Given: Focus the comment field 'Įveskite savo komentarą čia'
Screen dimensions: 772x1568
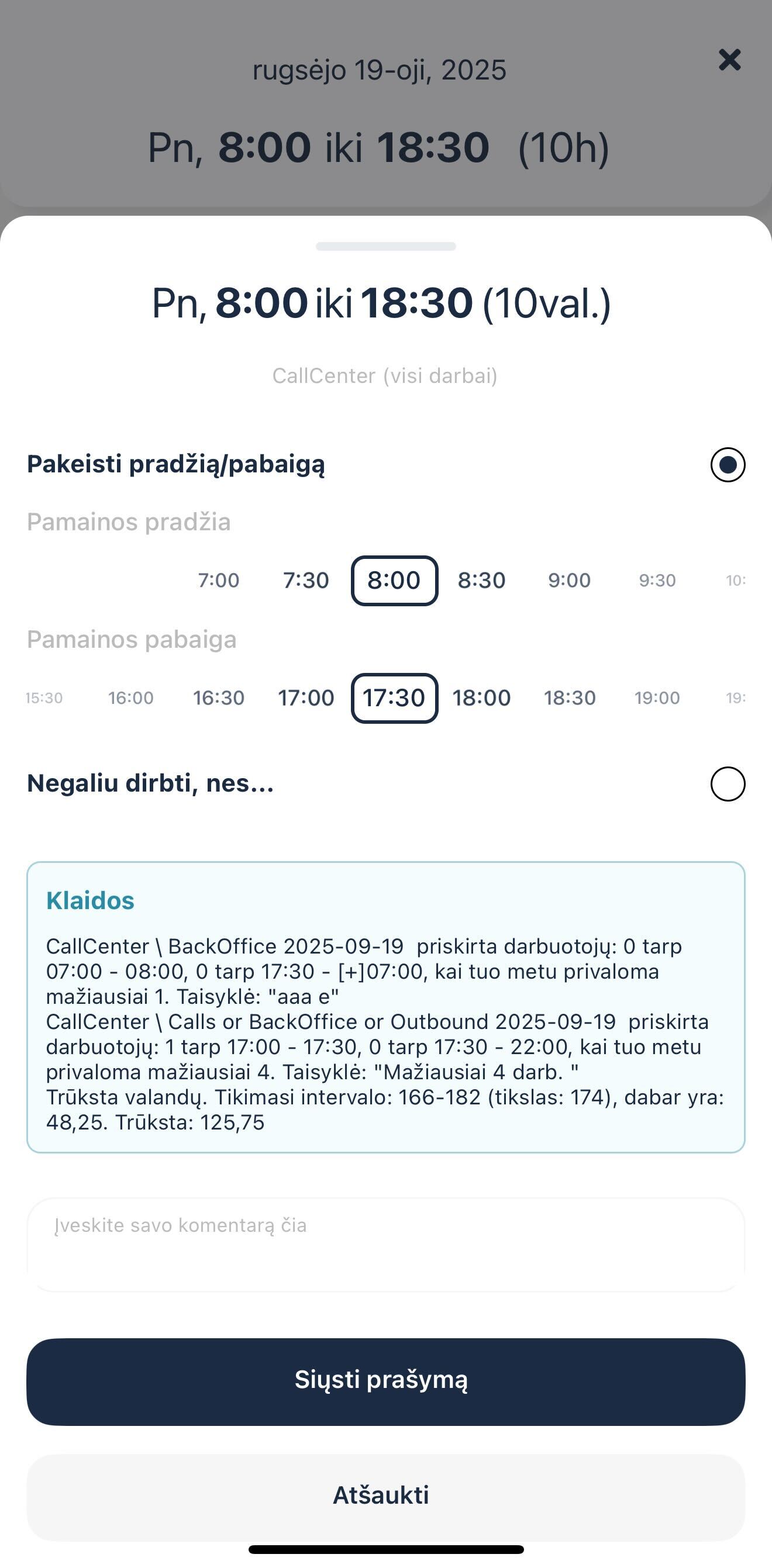Looking at the screenshot, I should coord(386,1244).
